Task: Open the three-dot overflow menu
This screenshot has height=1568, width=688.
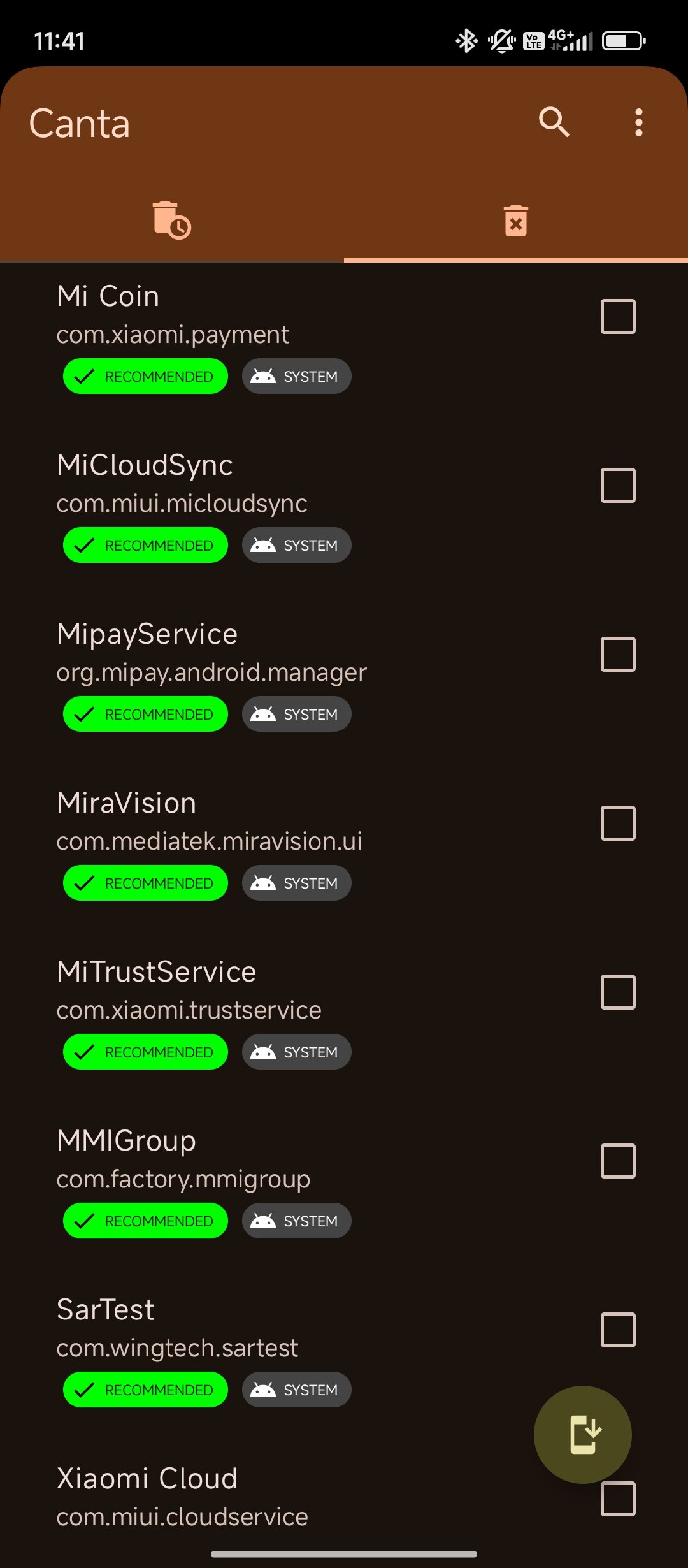Action: 638,122
